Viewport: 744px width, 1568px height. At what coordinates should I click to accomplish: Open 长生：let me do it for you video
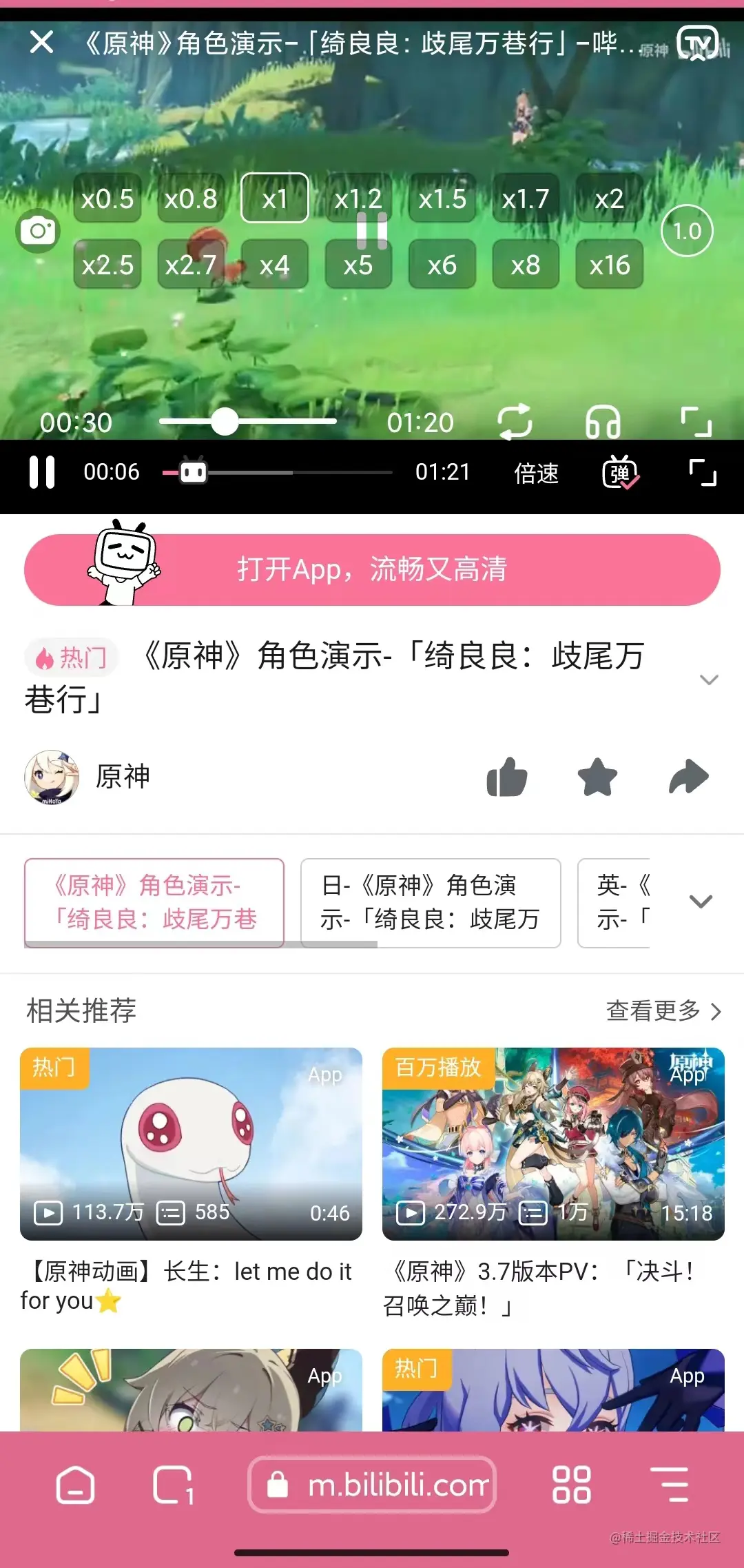pos(191,1144)
